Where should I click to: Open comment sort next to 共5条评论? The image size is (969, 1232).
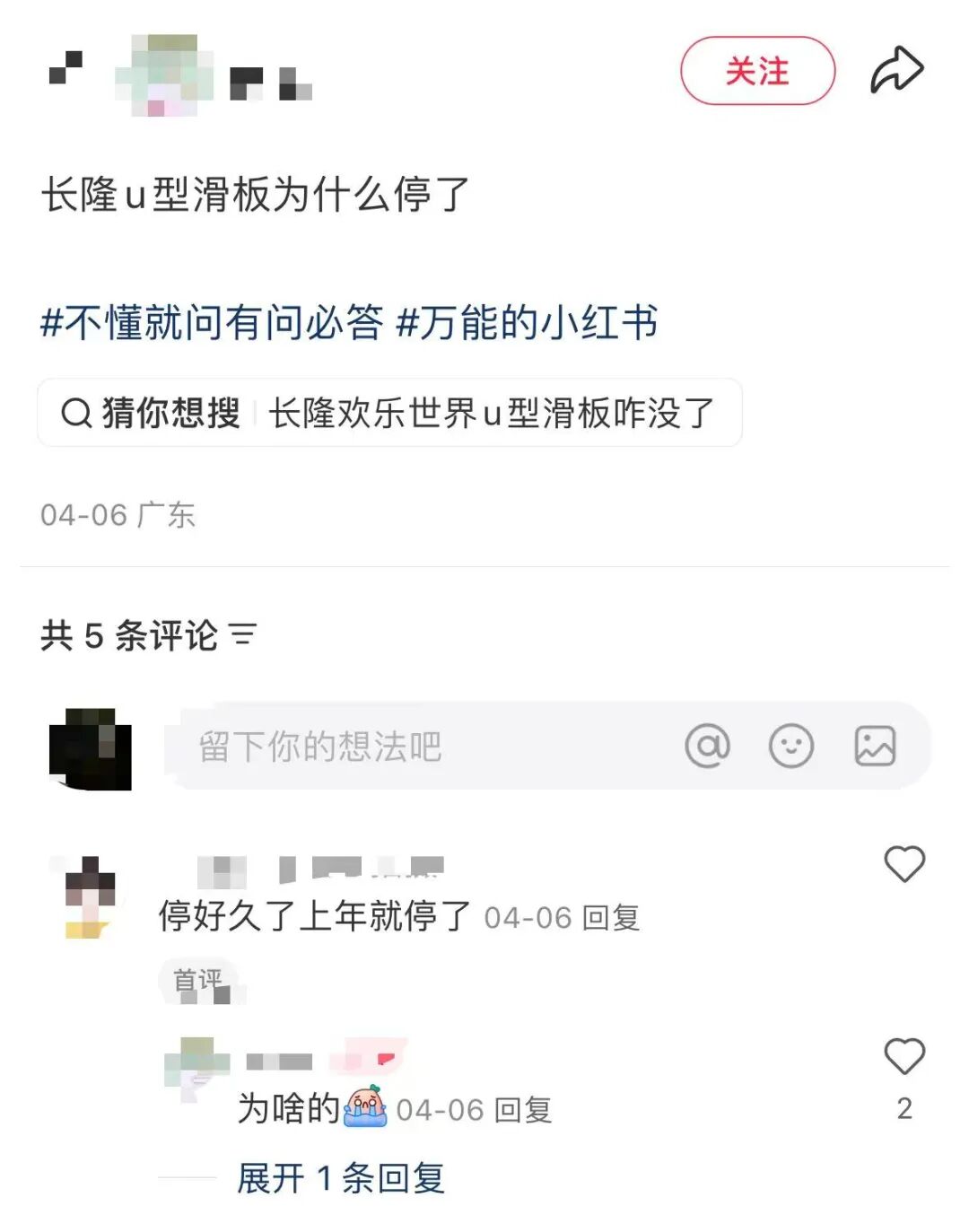243,635
